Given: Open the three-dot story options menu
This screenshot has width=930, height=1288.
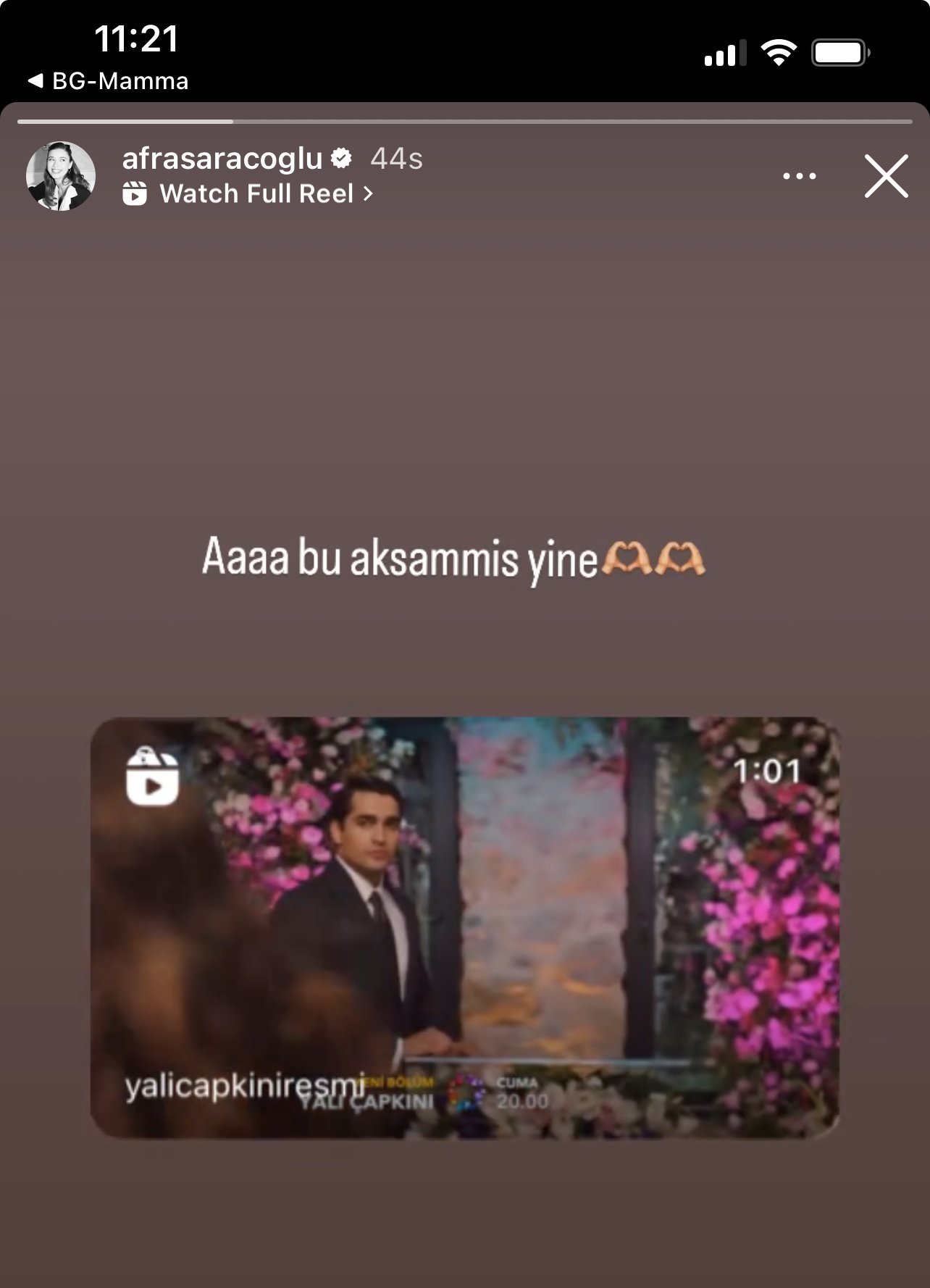Looking at the screenshot, I should pos(799,176).
